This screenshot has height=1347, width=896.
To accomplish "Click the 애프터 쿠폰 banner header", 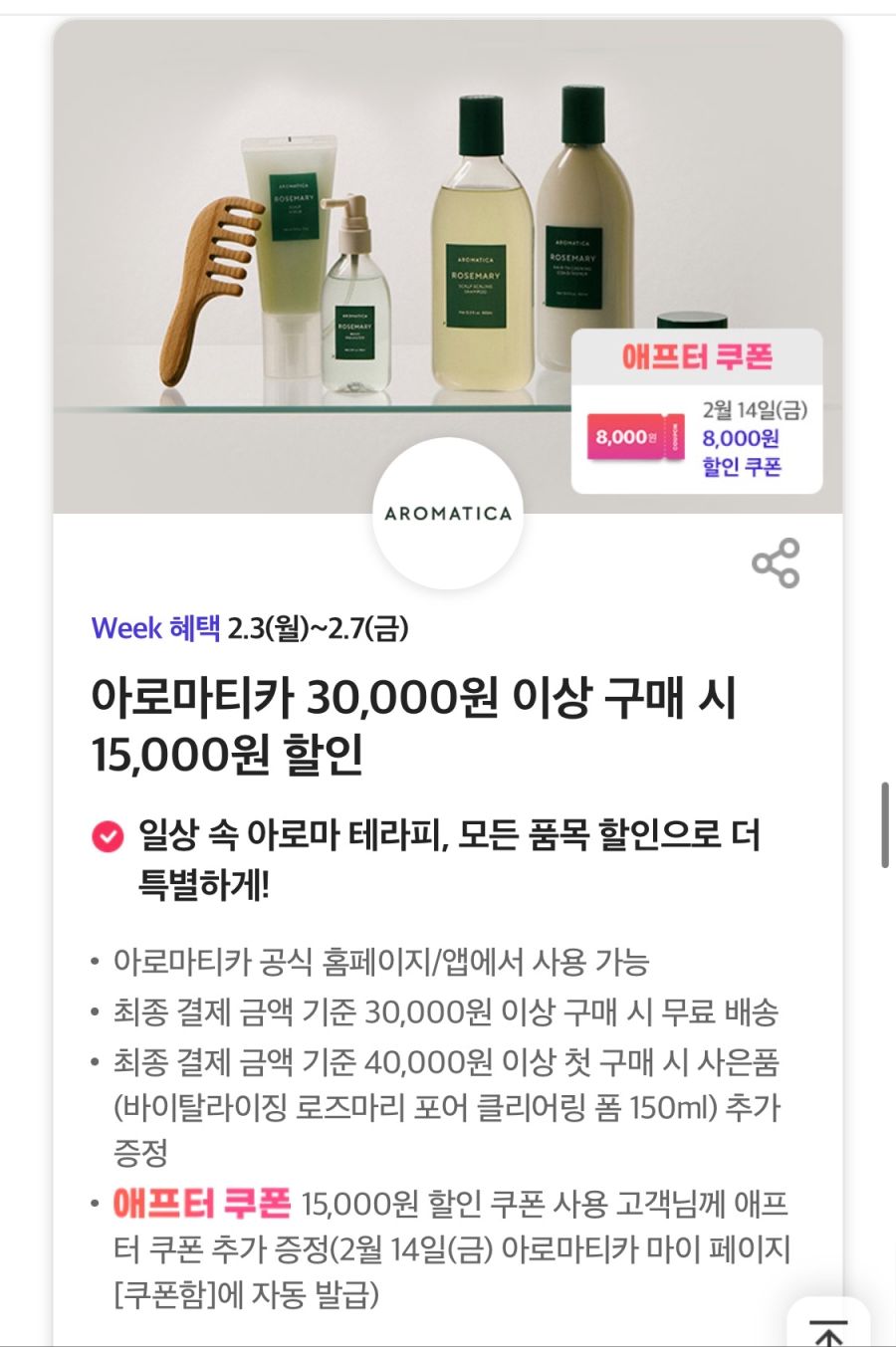I will click(697, 355).
